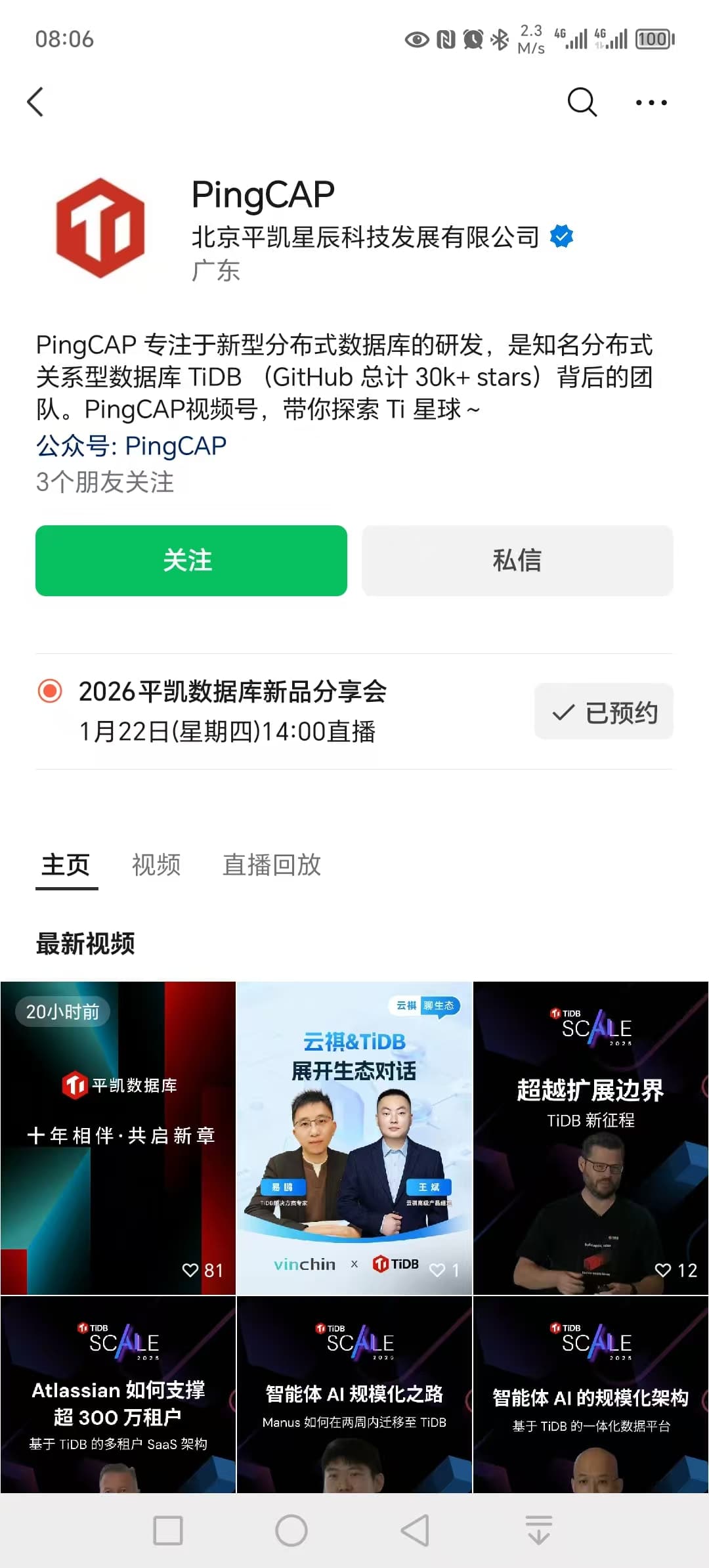Follow PingCAP with the green 关注 button
This screenshot has width=709, height=1568.
[191, 560]
